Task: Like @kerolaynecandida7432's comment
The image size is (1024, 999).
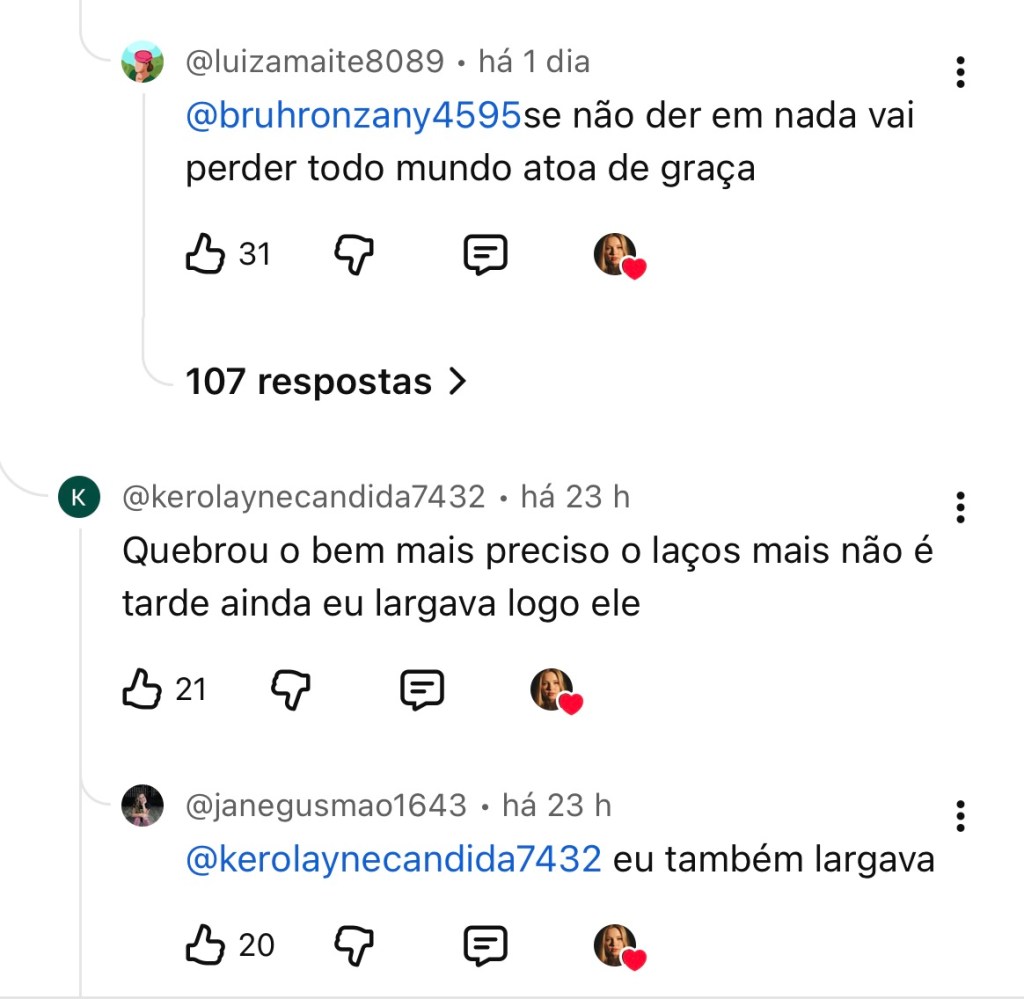Action: [142, 689]
